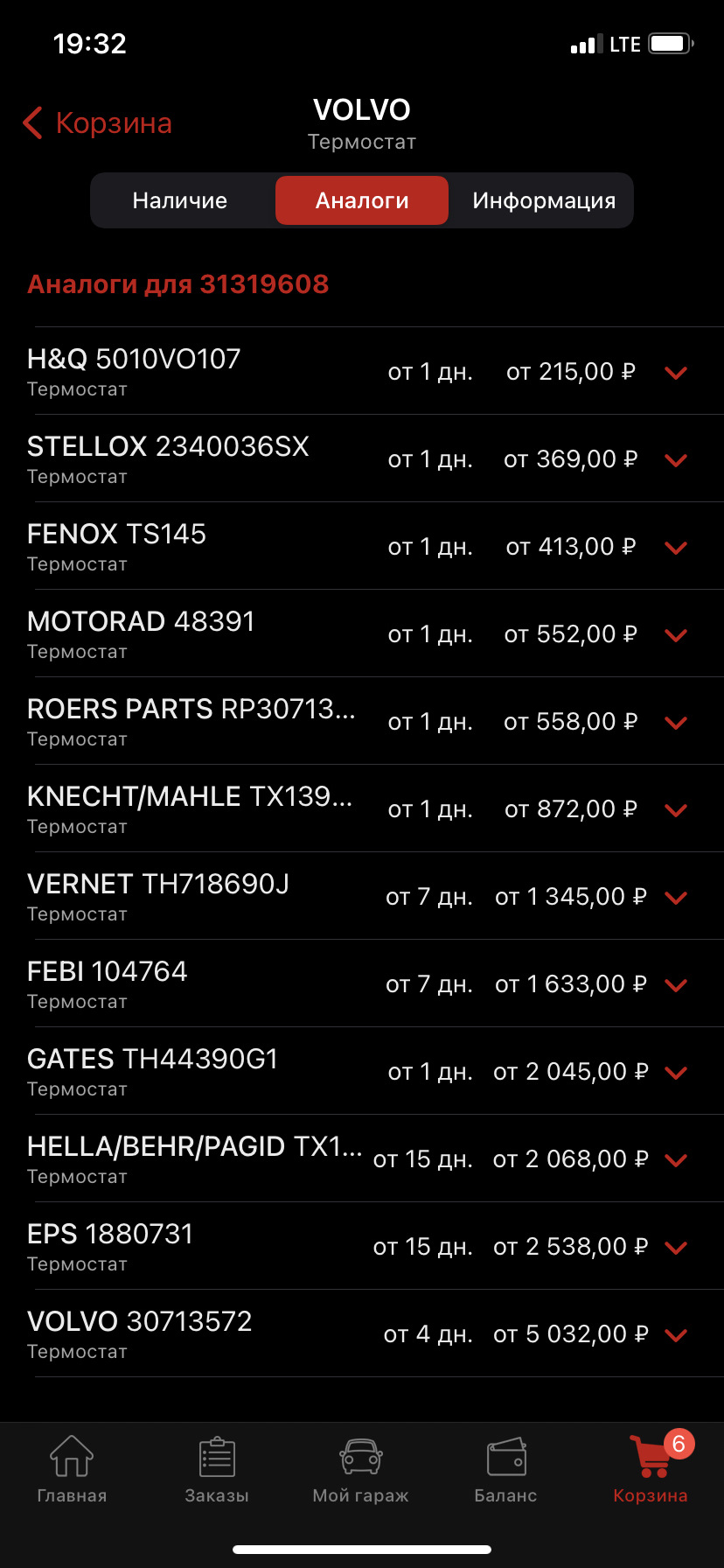This screenshot has width=724, height=1568.
Task: Expand the GATES TH44390G1 row
Action: coord(675,1073)
